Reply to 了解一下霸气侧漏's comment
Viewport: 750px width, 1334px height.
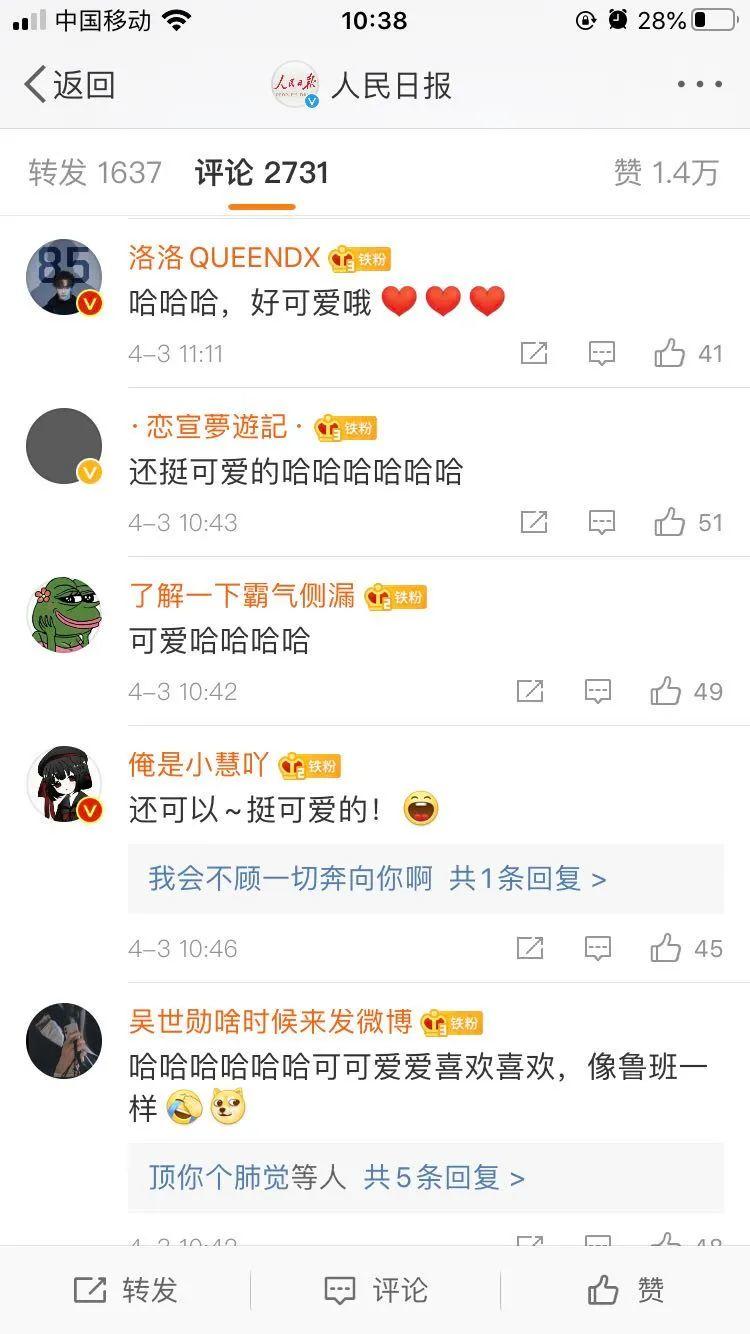click(x=597, y=691)
